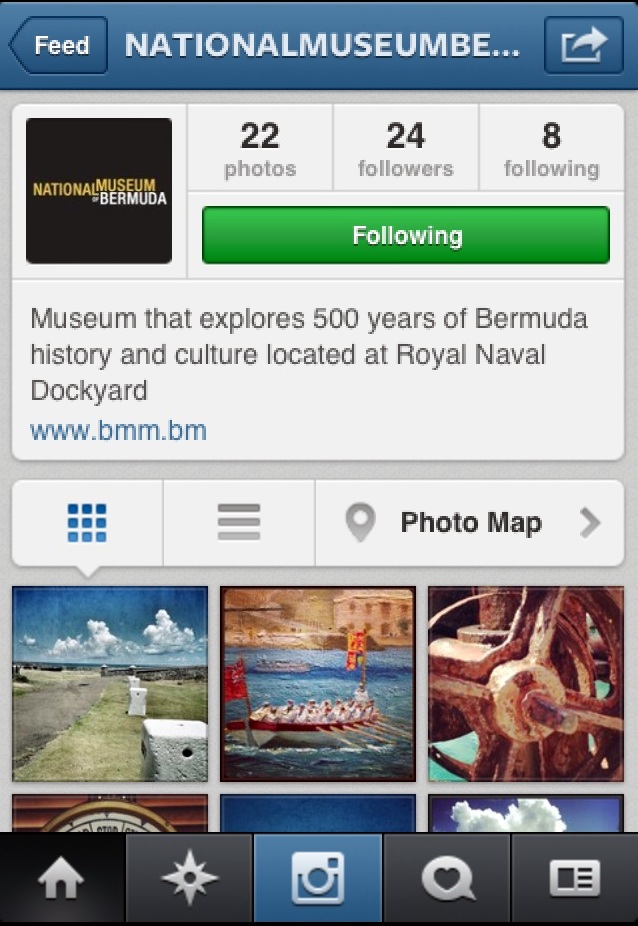
Task: Open the photo of the rusty wheel
Action: pyautogui.click(x=525, y=683)
